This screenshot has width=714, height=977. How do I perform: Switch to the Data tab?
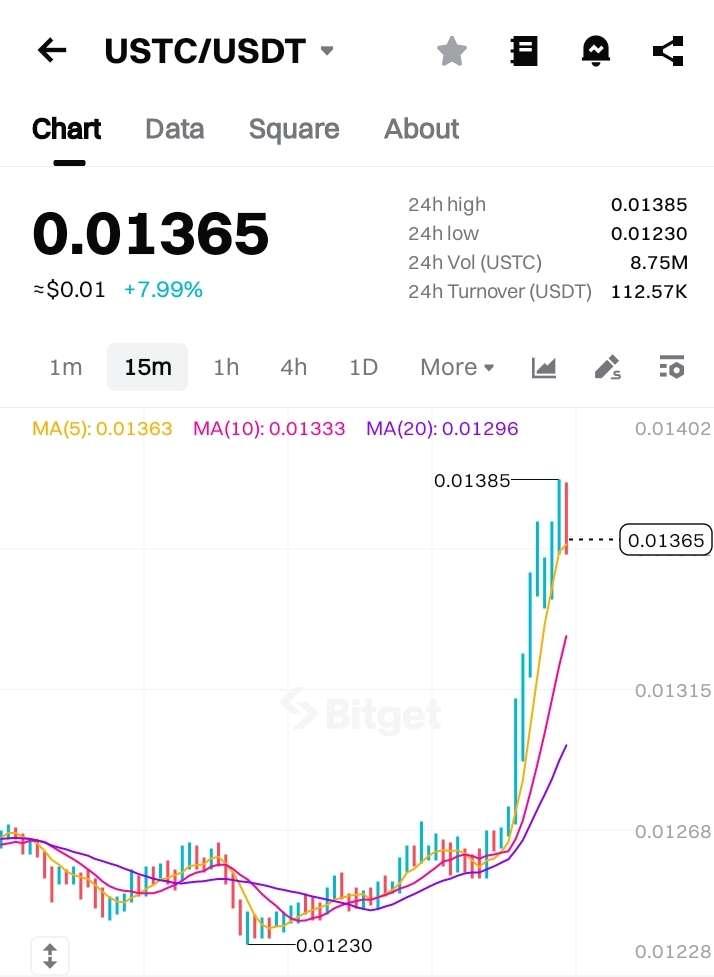coord(174,129)
